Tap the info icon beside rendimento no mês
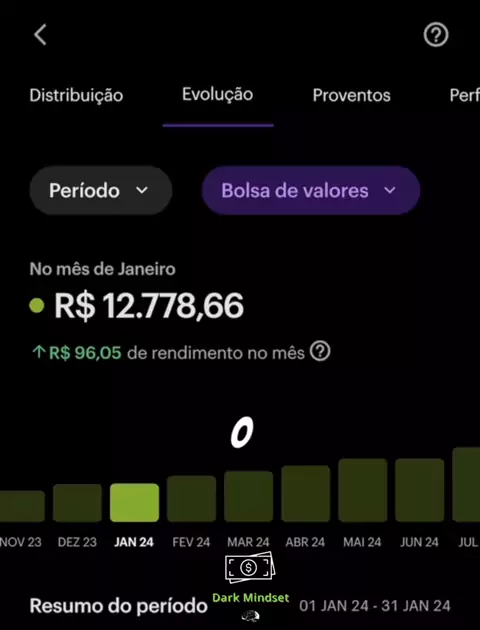The image size is (480, 630). (x=320, y=352)
